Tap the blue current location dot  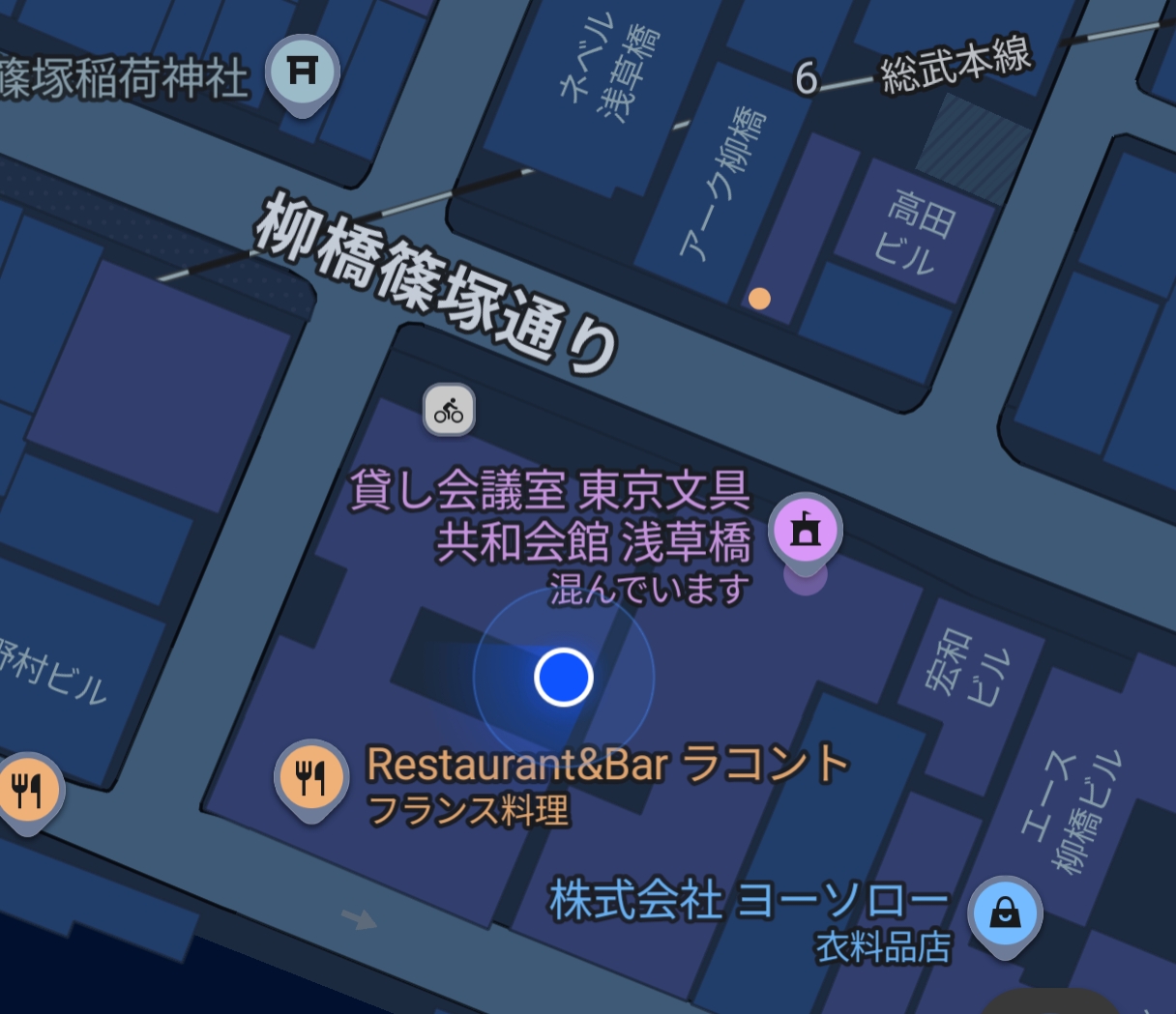click(x=564, y=678)
